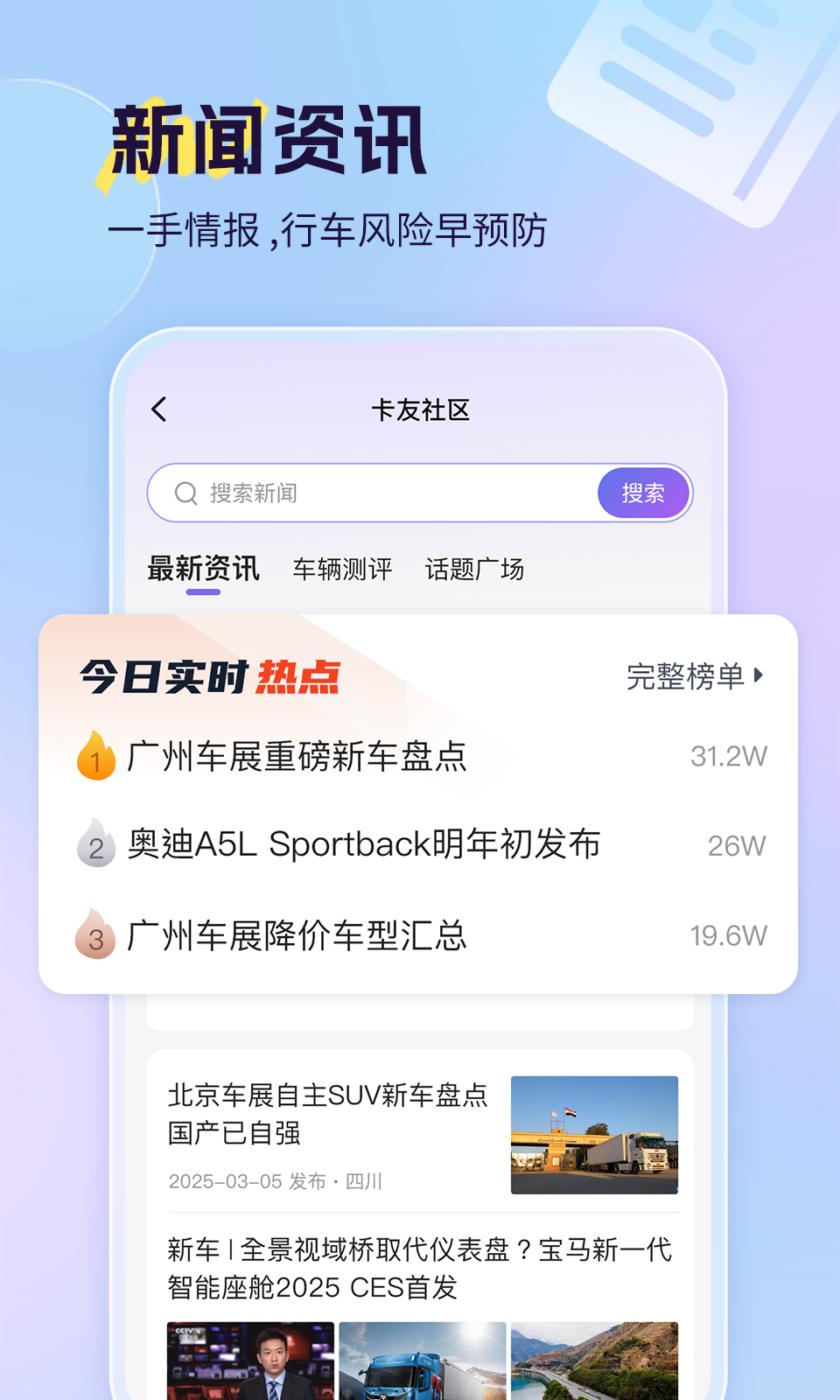Click the orange number 3 rank badge

click(96, 935)
